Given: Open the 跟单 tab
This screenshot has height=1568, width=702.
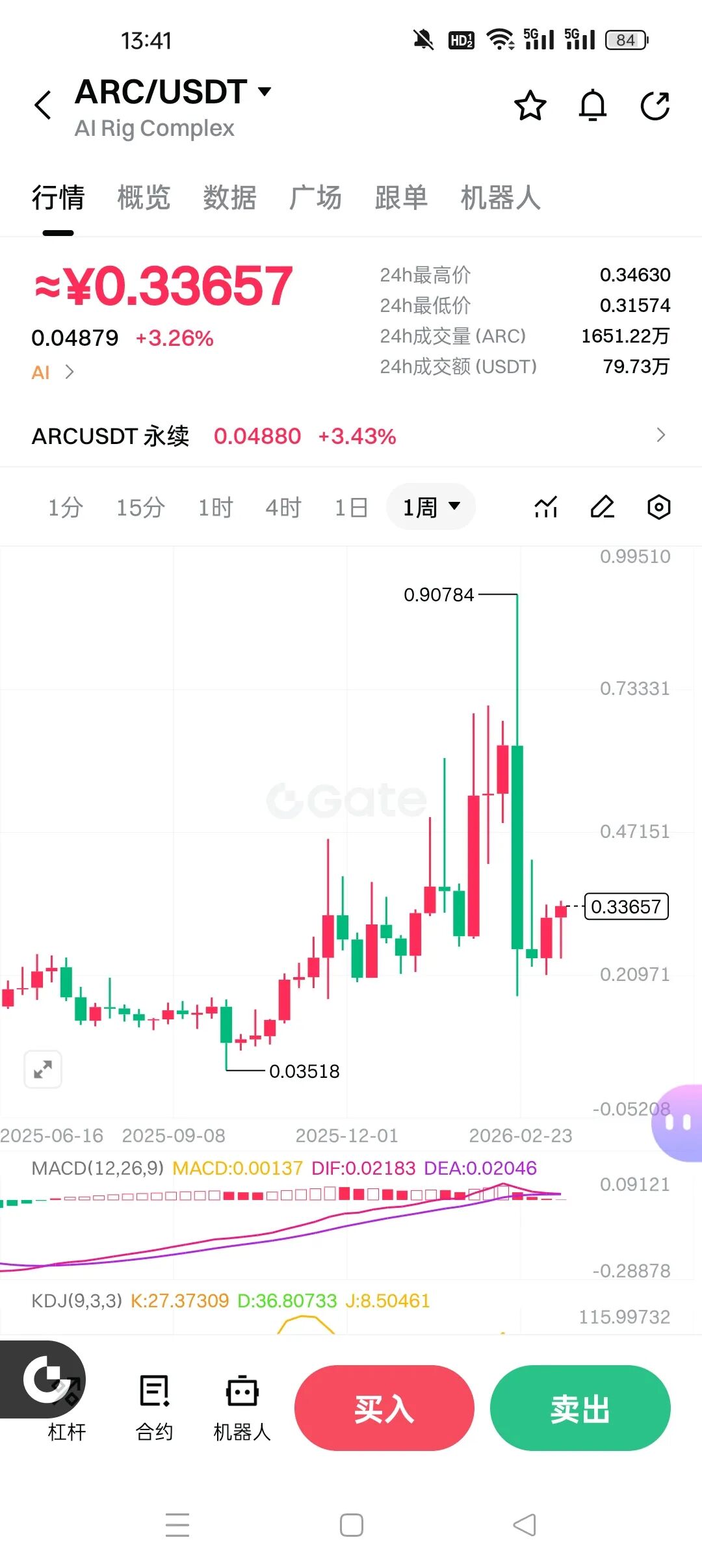Looking at the screenshot, I should [x=401, y=198].
